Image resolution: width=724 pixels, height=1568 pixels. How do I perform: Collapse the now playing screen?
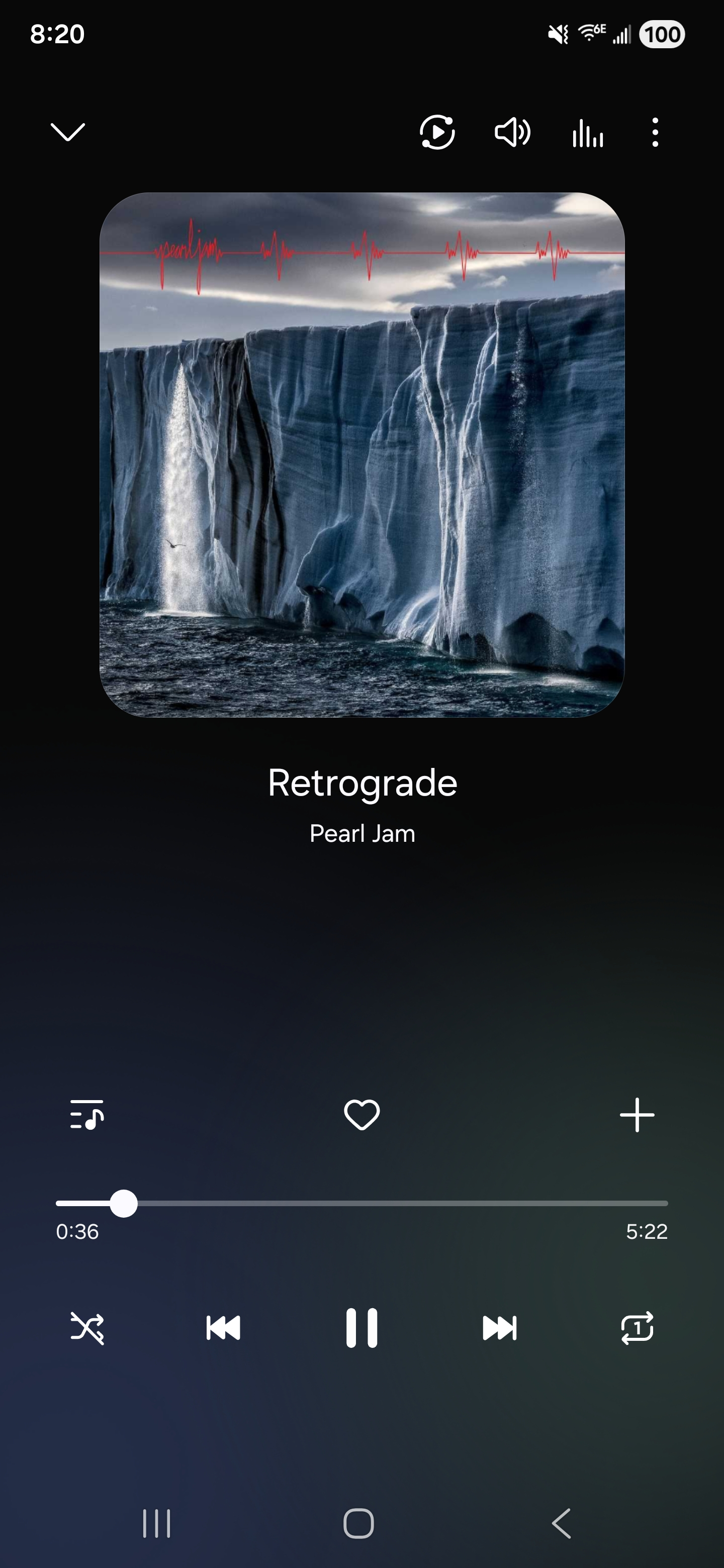pos(67,132)
